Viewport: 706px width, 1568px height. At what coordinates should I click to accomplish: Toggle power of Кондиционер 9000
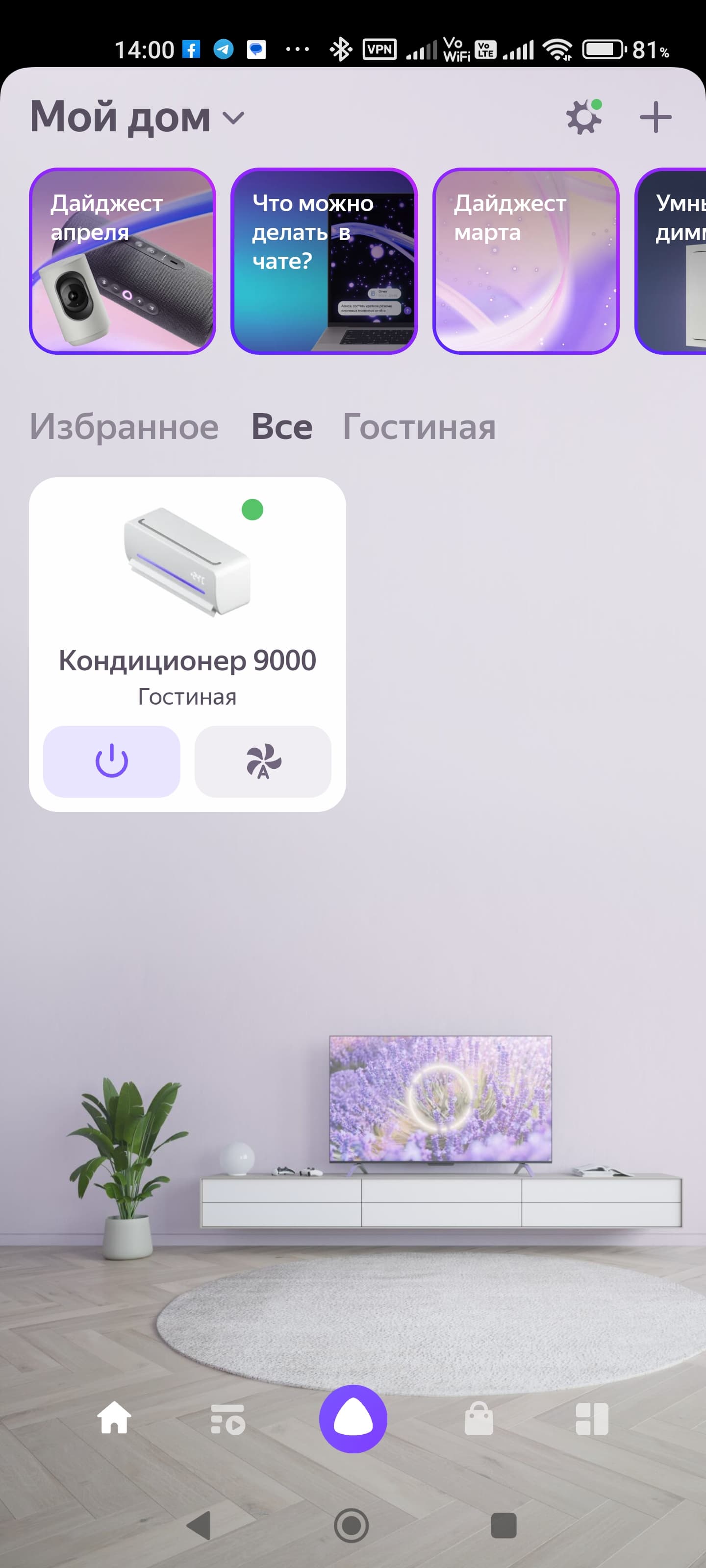pyautogui.click(x=111, y=761)
